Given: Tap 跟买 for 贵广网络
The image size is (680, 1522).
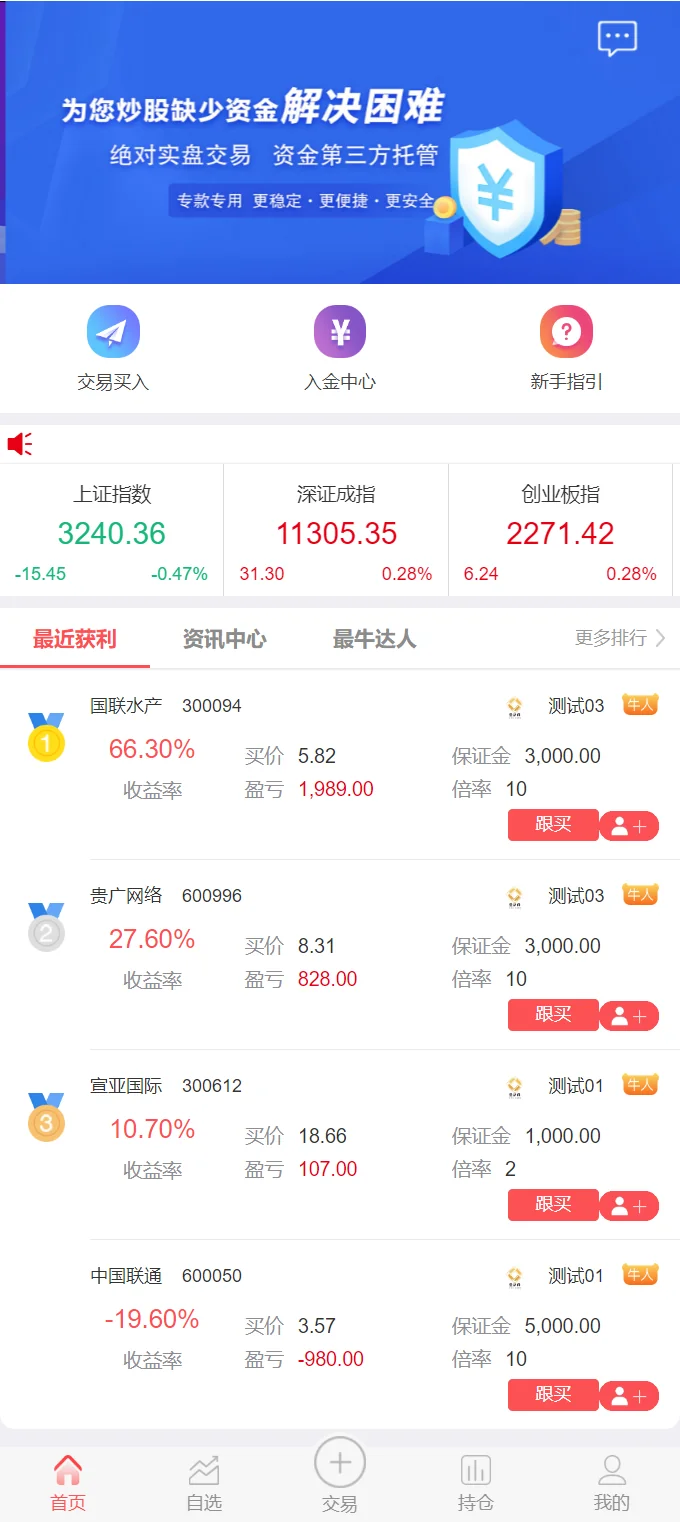Looking at the screenshot, I should (553, 1015).
